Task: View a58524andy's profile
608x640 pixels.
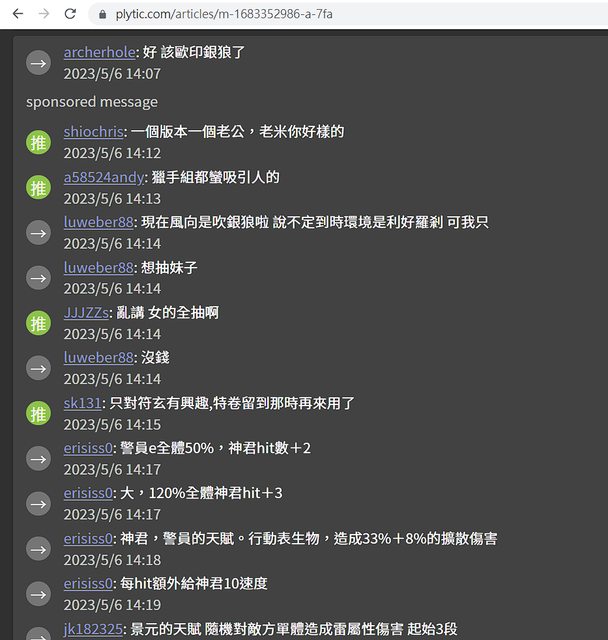Action: 104,177
